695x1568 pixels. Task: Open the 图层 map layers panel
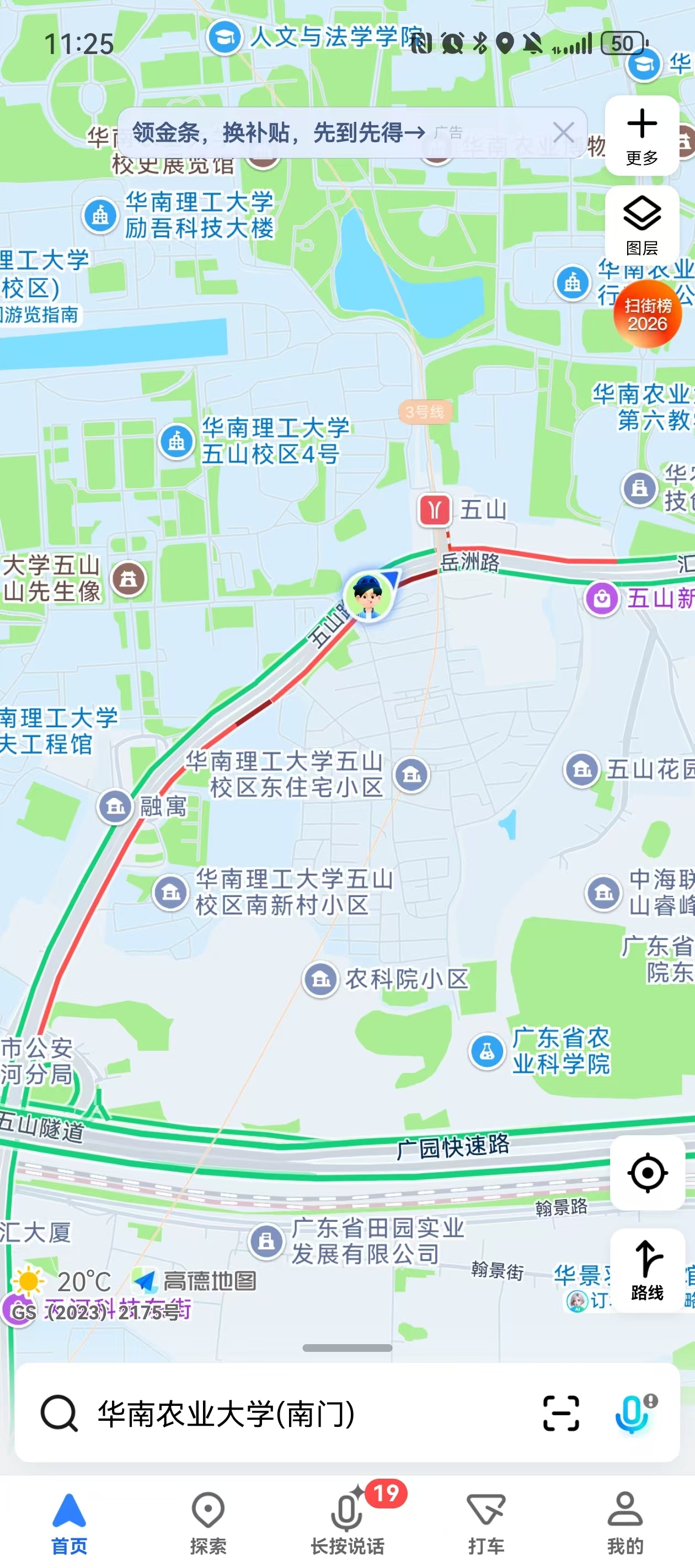tap(641, 224)
